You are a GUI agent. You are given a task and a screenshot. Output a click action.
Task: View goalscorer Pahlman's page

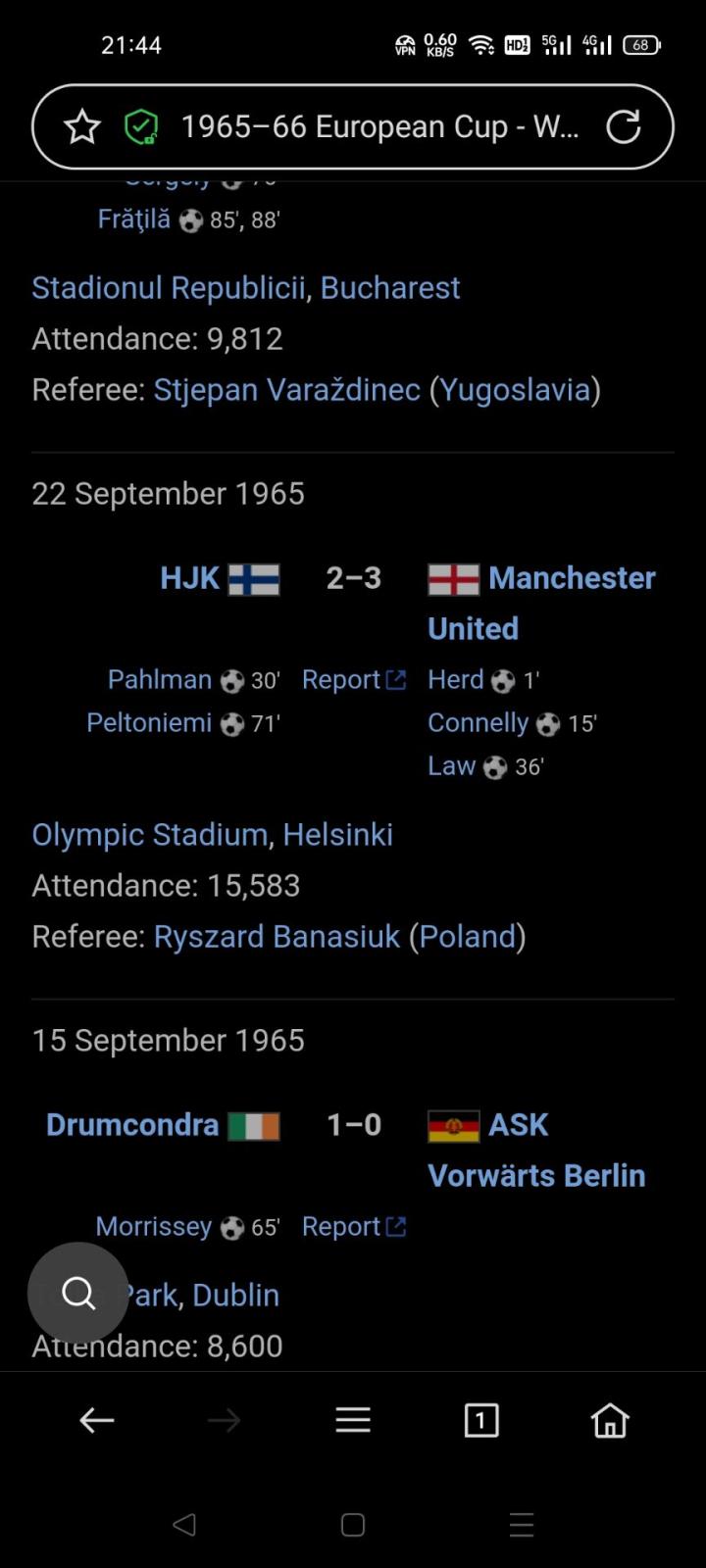pyautogui.click(x=160, y=680)
